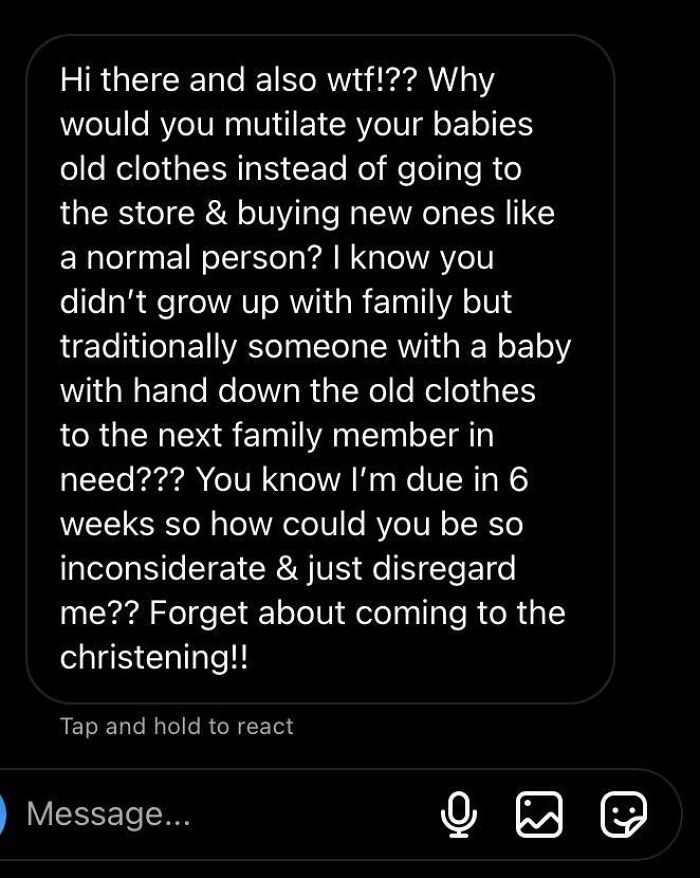The height and width of the screenshot is (878, 700).
Task: Open the sticker picker
Action: (623, 814)
